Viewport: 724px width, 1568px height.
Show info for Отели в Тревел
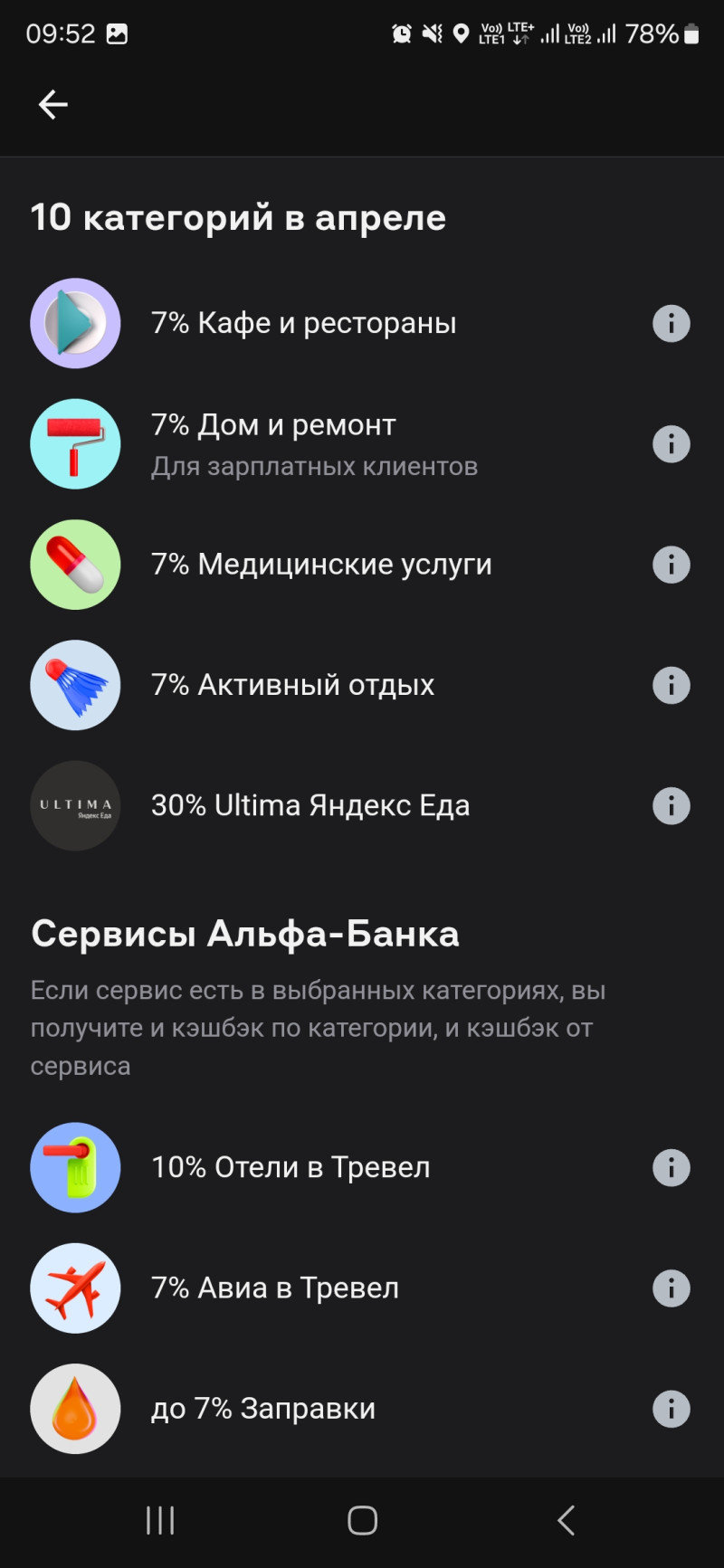tap(671, 1167)
